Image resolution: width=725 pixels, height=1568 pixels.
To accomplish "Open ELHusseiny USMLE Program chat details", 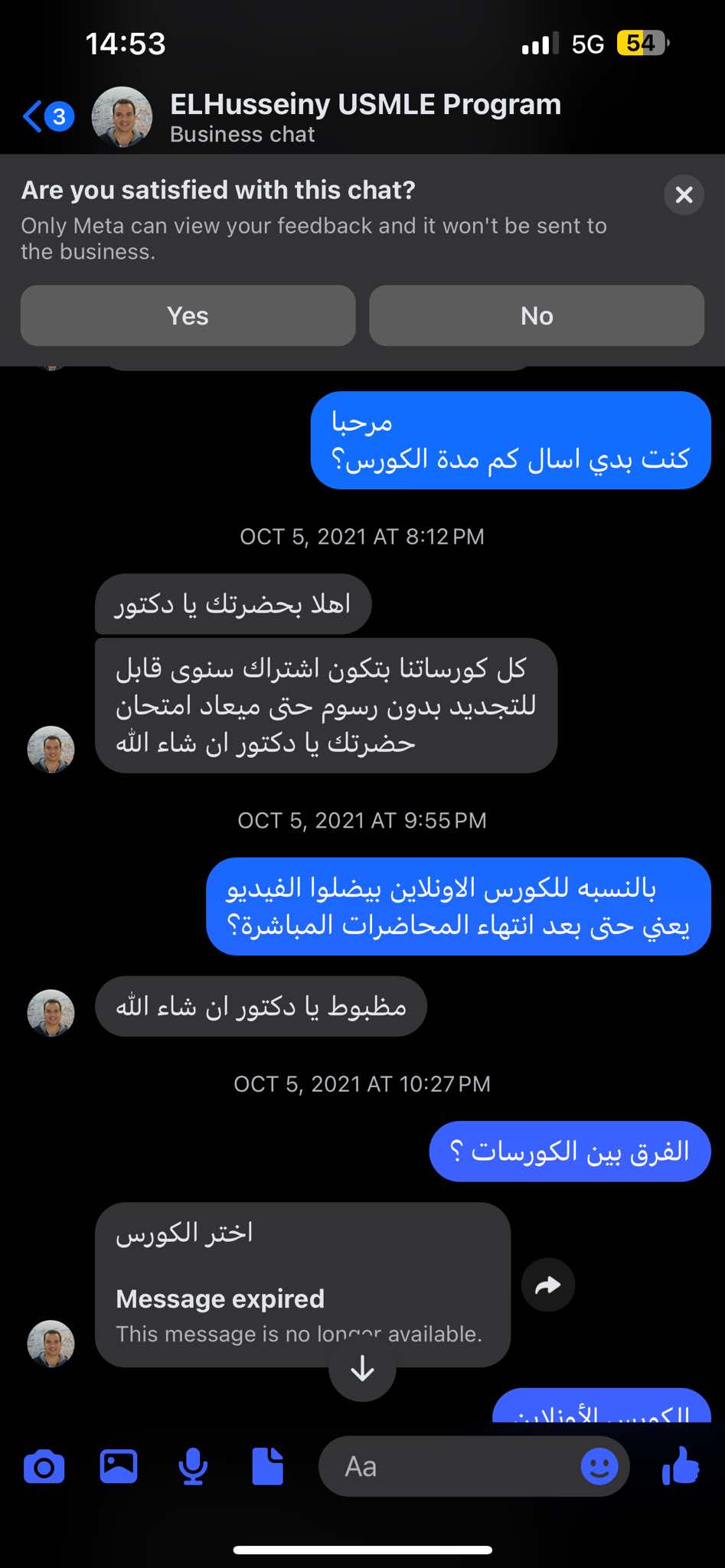I will tap(364, 116).
